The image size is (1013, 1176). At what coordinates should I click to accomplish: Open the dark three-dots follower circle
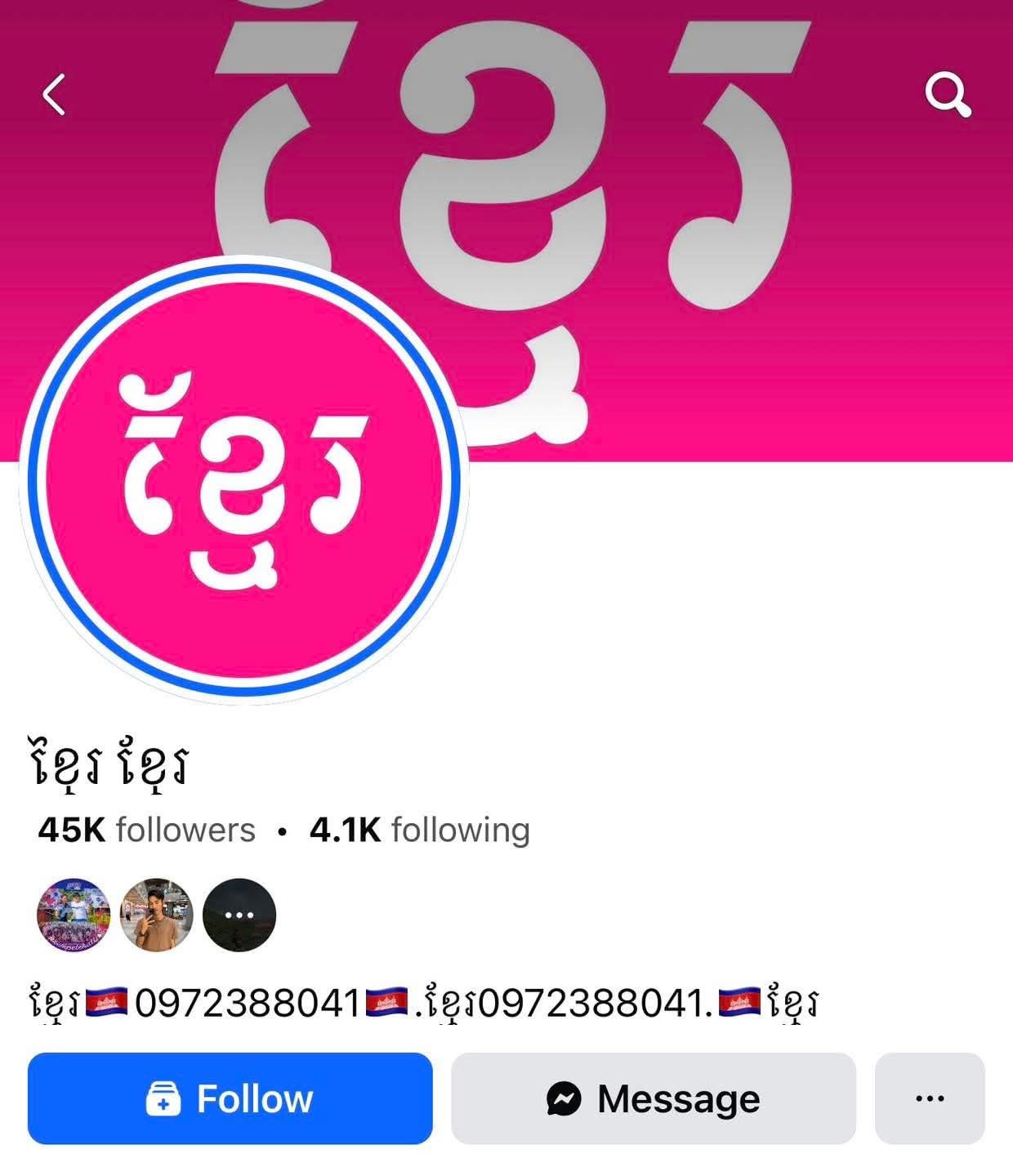[x=239, y=915]
